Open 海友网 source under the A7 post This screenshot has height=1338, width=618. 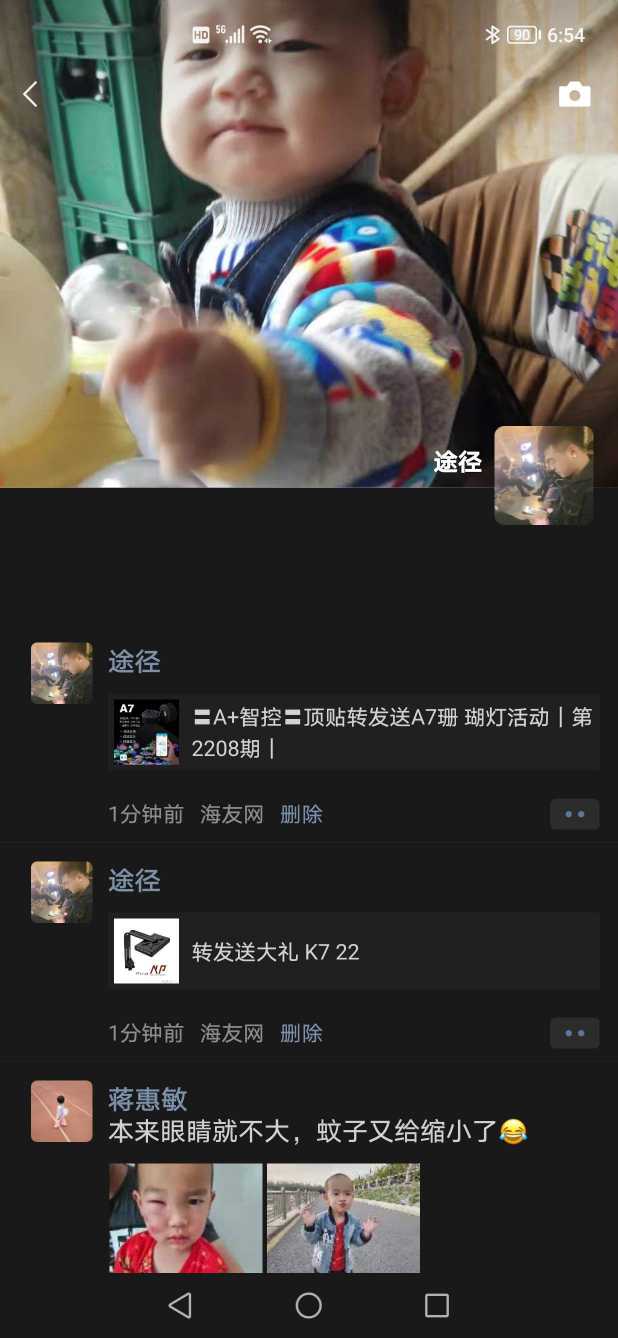click(x=231, y=814)
